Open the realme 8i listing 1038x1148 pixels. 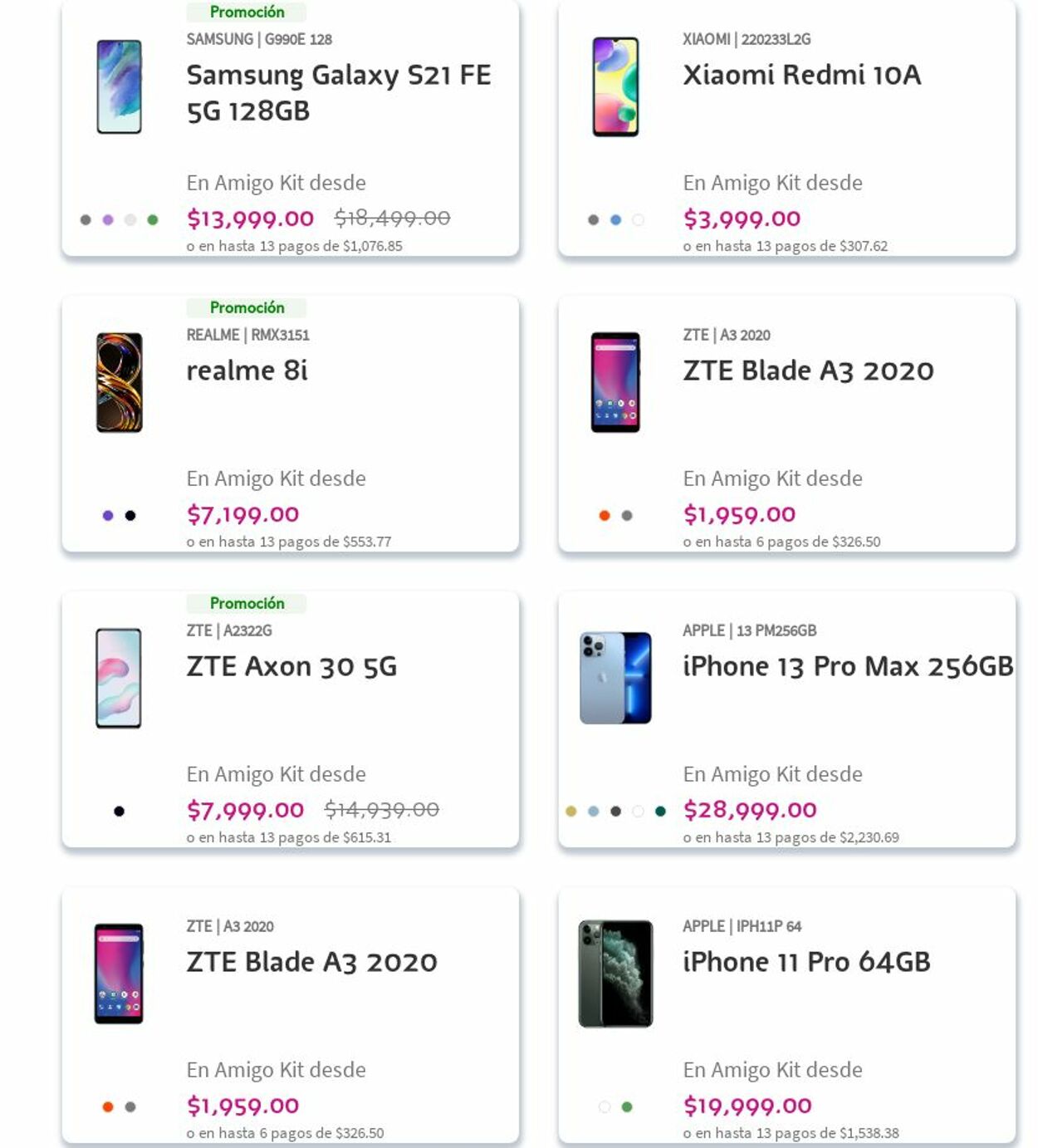[247, 370]
